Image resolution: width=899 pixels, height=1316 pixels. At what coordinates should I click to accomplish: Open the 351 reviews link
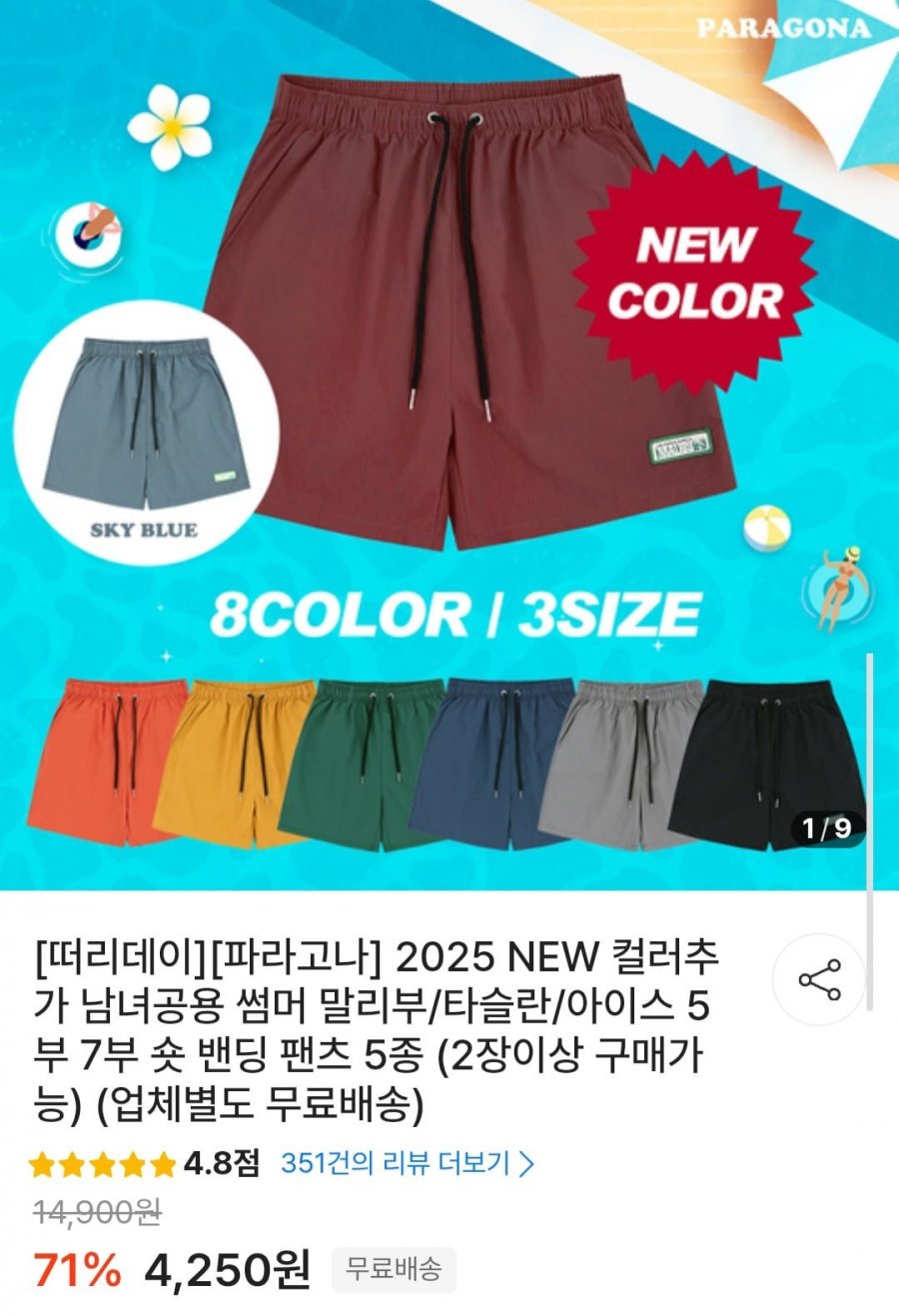pyautogui.click(x=407, y=1163)
